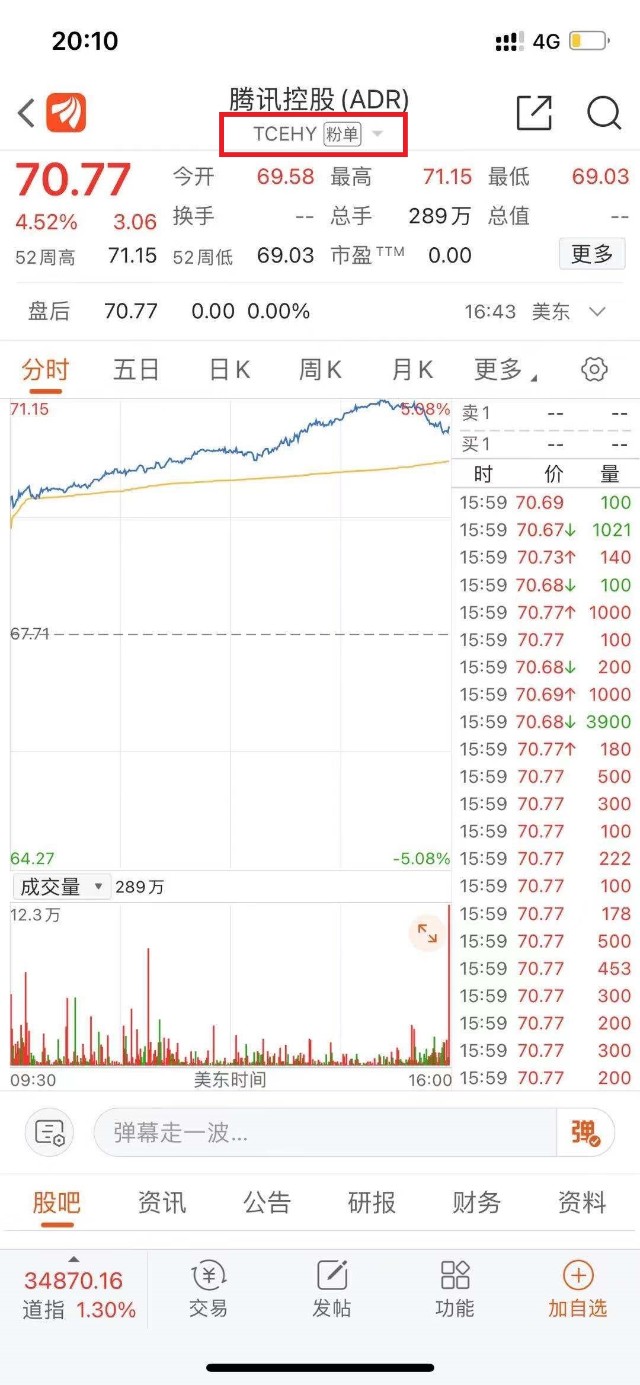Expand the chart to full screen

point(427,934)
